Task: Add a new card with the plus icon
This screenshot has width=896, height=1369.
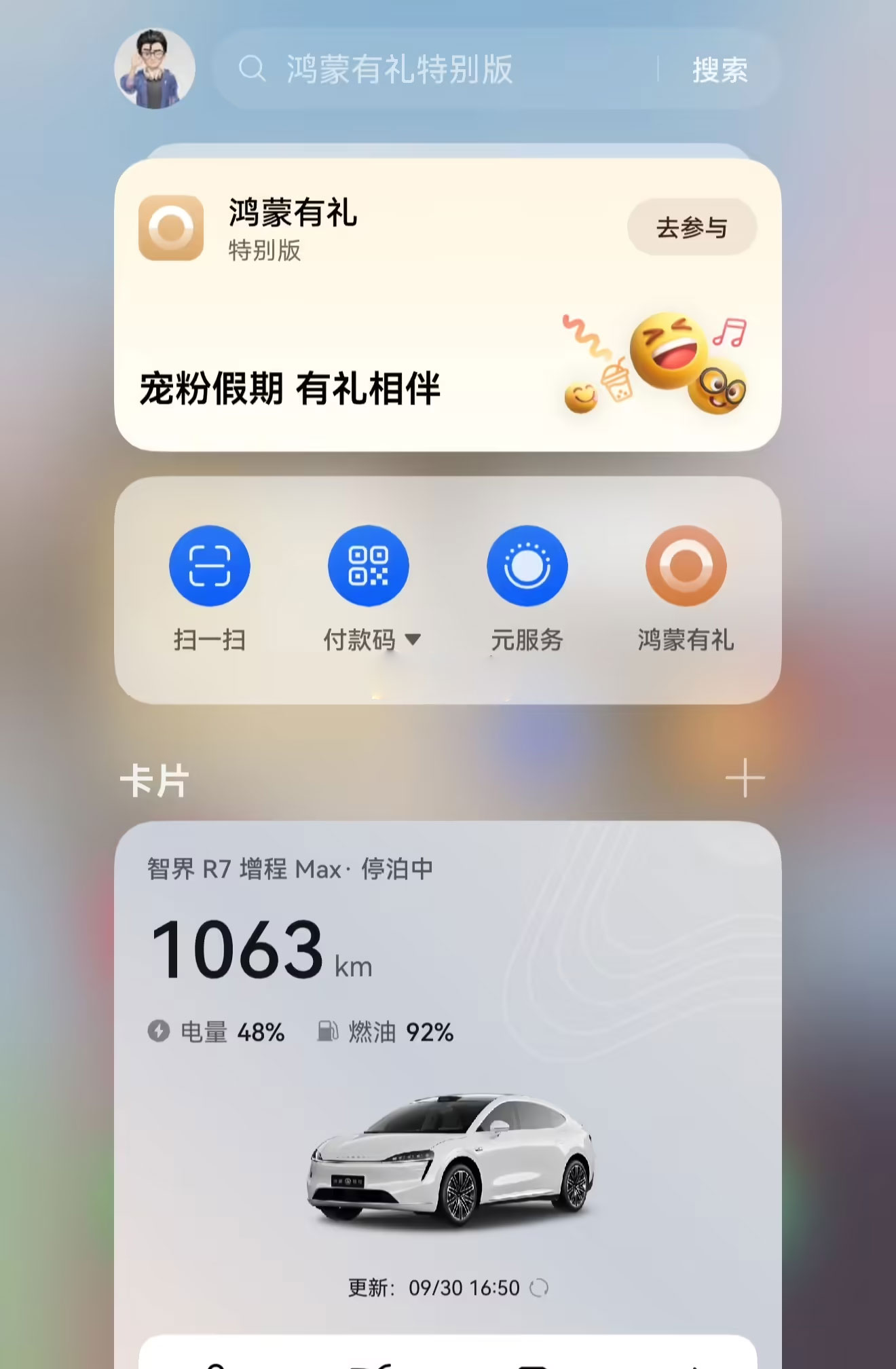Action: click(745, 778)
